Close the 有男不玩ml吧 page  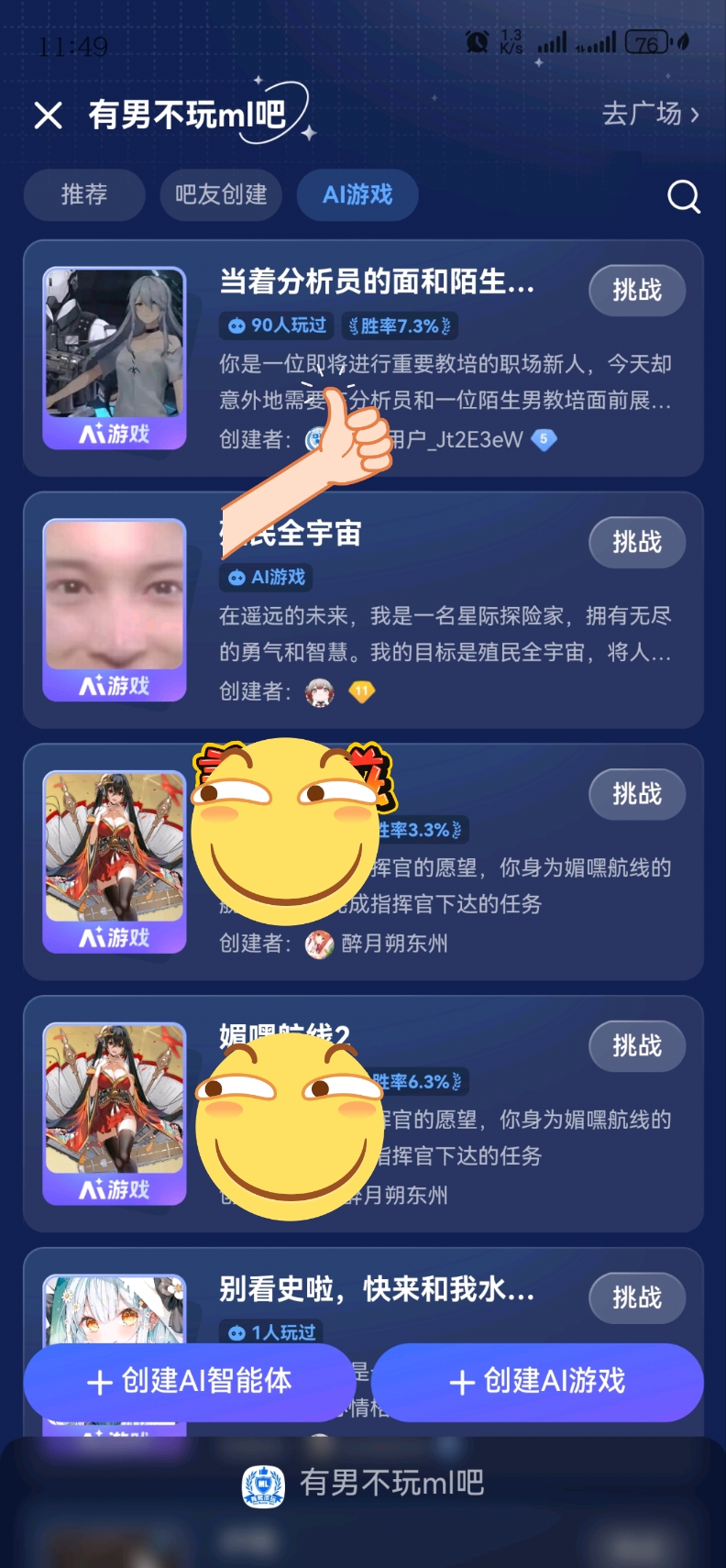pos(48,116)
